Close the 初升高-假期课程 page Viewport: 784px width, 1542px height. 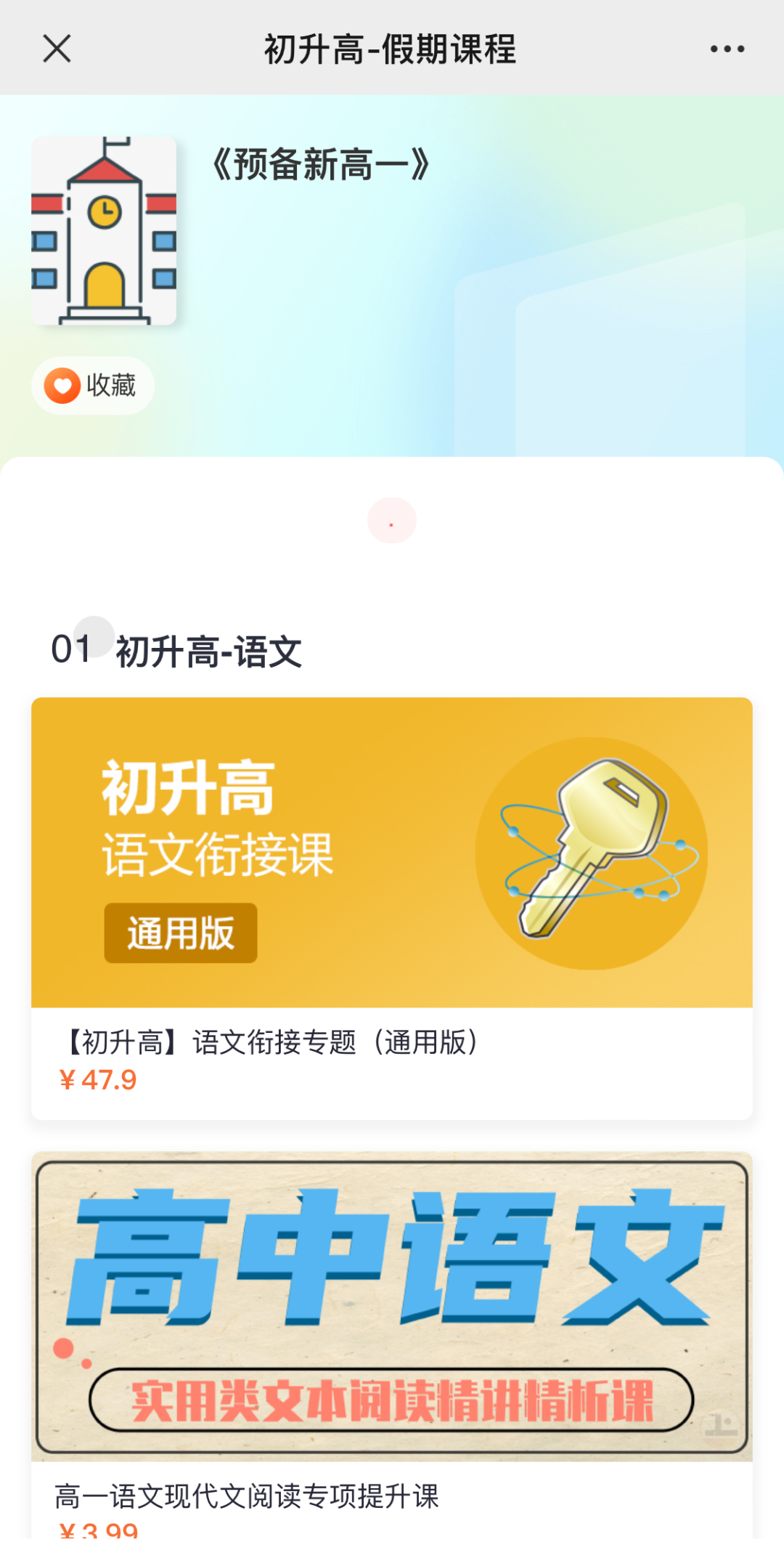click(x=57, y=49)
